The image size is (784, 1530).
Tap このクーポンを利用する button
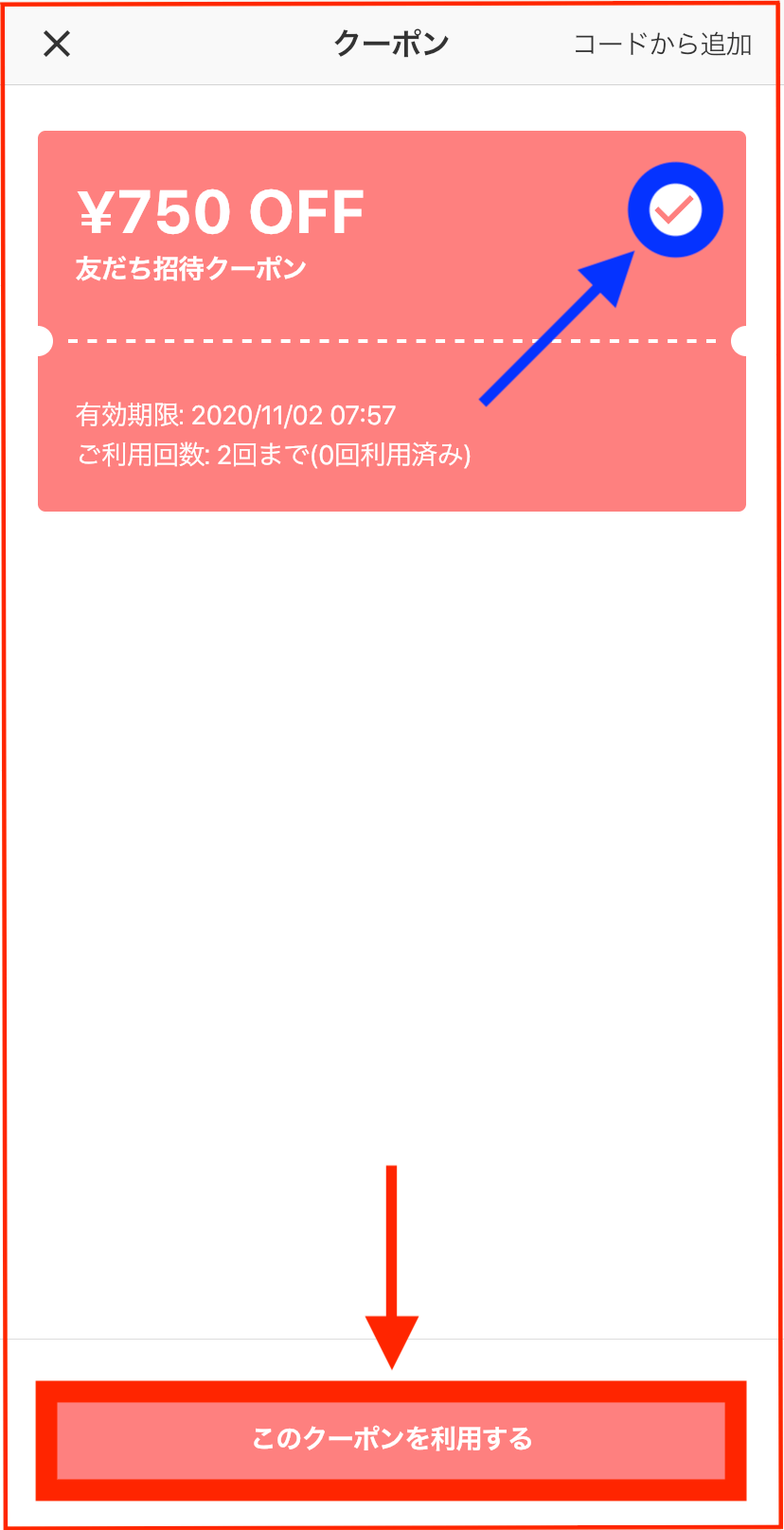(x=391, y=1439)
